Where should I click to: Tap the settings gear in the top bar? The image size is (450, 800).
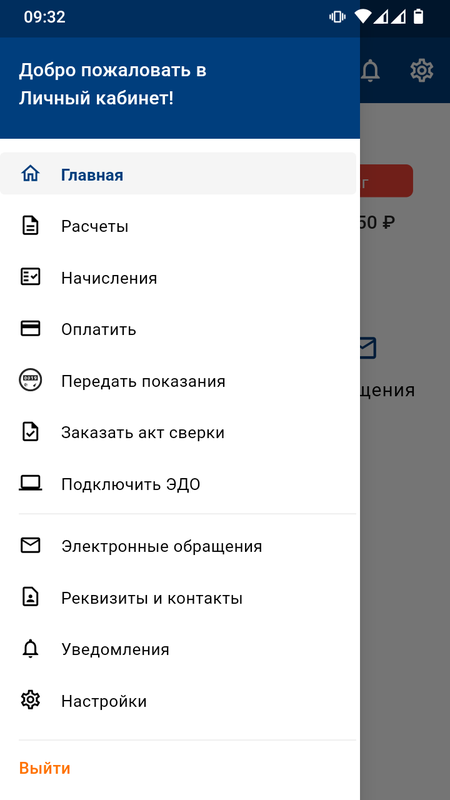coord(421,70)
